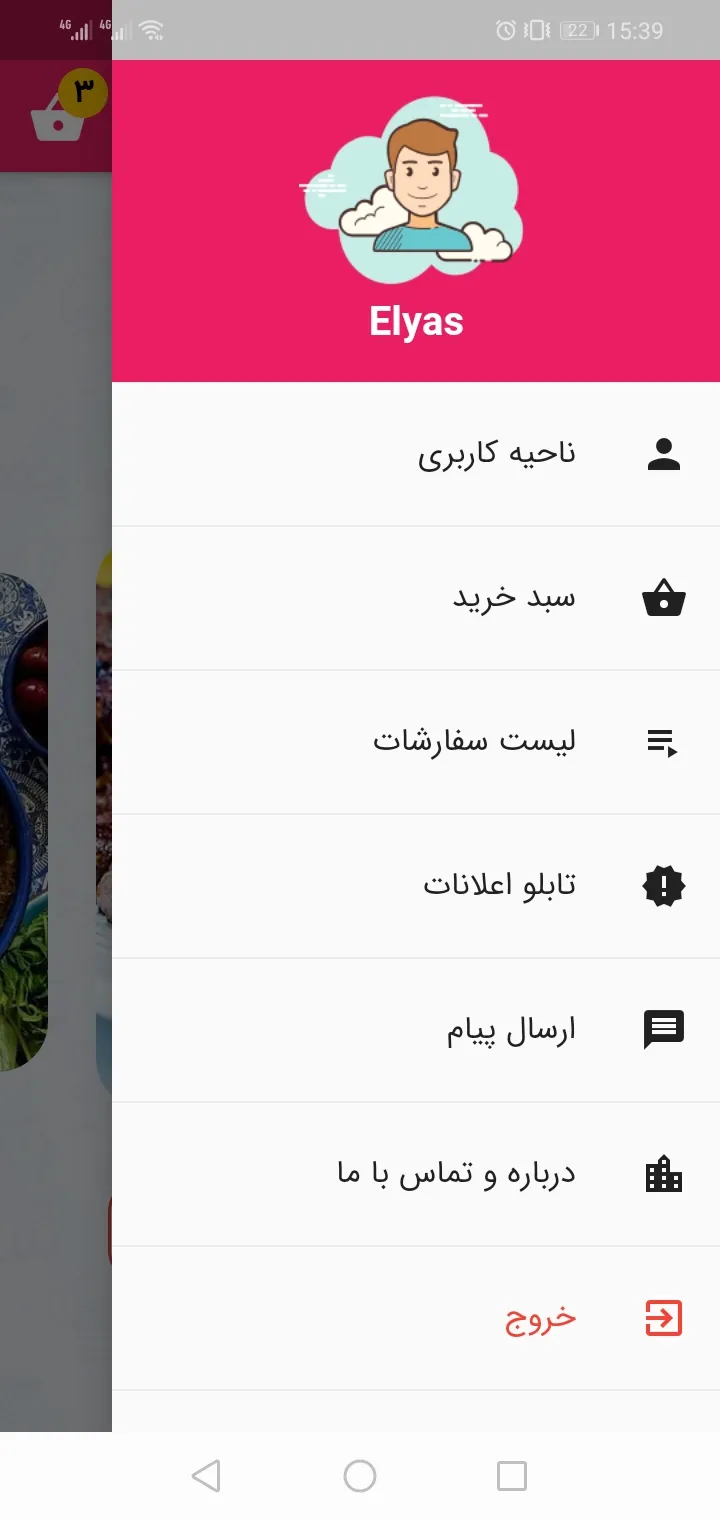
Task: View the orders list (لیست سفارشات)
Action: click(474, 742)
